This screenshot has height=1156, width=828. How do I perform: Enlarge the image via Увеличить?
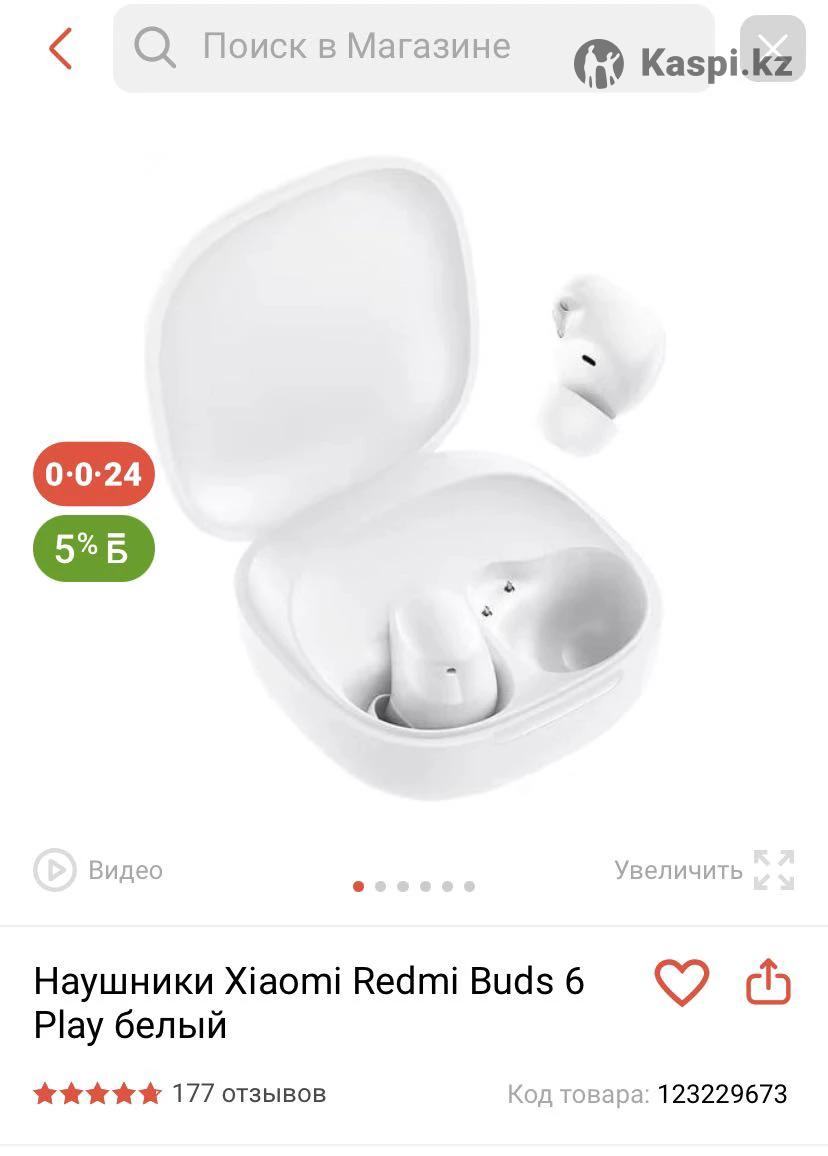(705, 870)
